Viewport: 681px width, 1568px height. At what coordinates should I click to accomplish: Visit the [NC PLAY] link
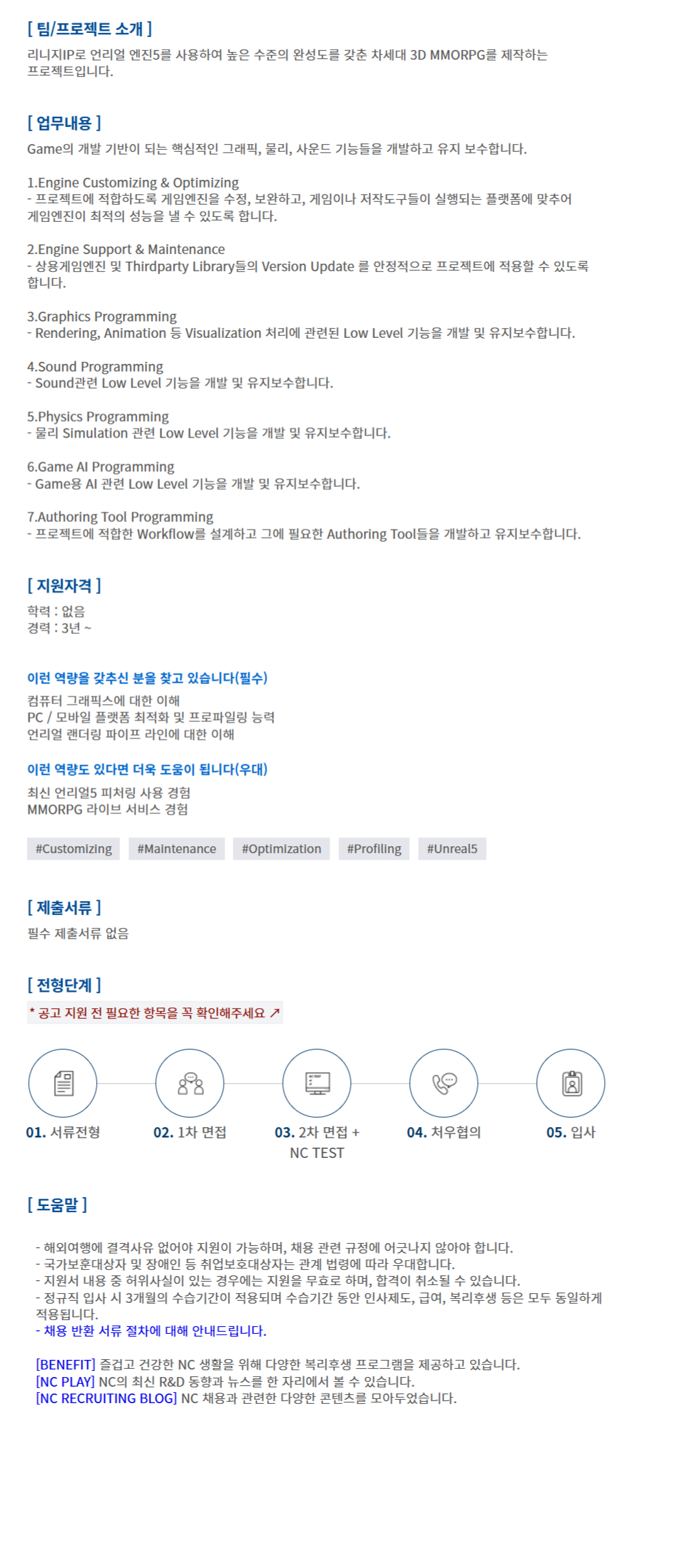[x=65, y=1381]
